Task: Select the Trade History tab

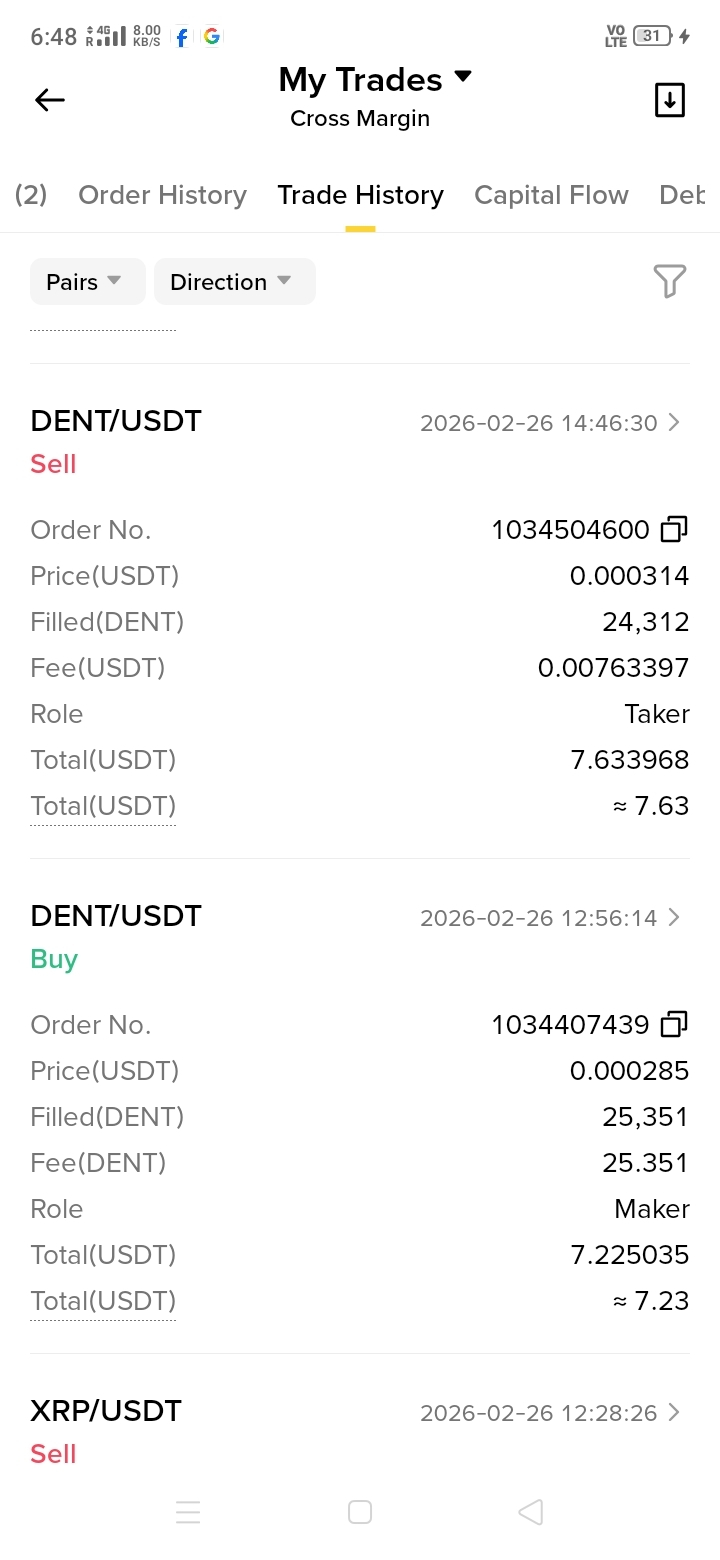Action: coord(360,195)
